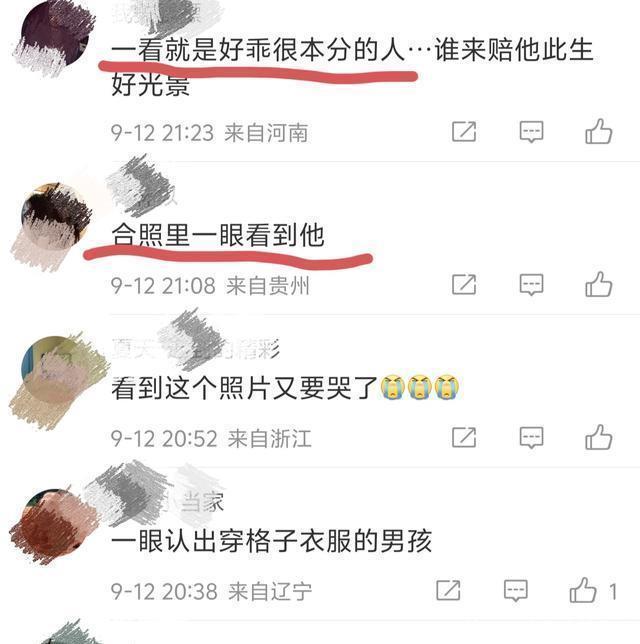
Task: Reply to the comment posted from 河南
Action: click(531, 131)
